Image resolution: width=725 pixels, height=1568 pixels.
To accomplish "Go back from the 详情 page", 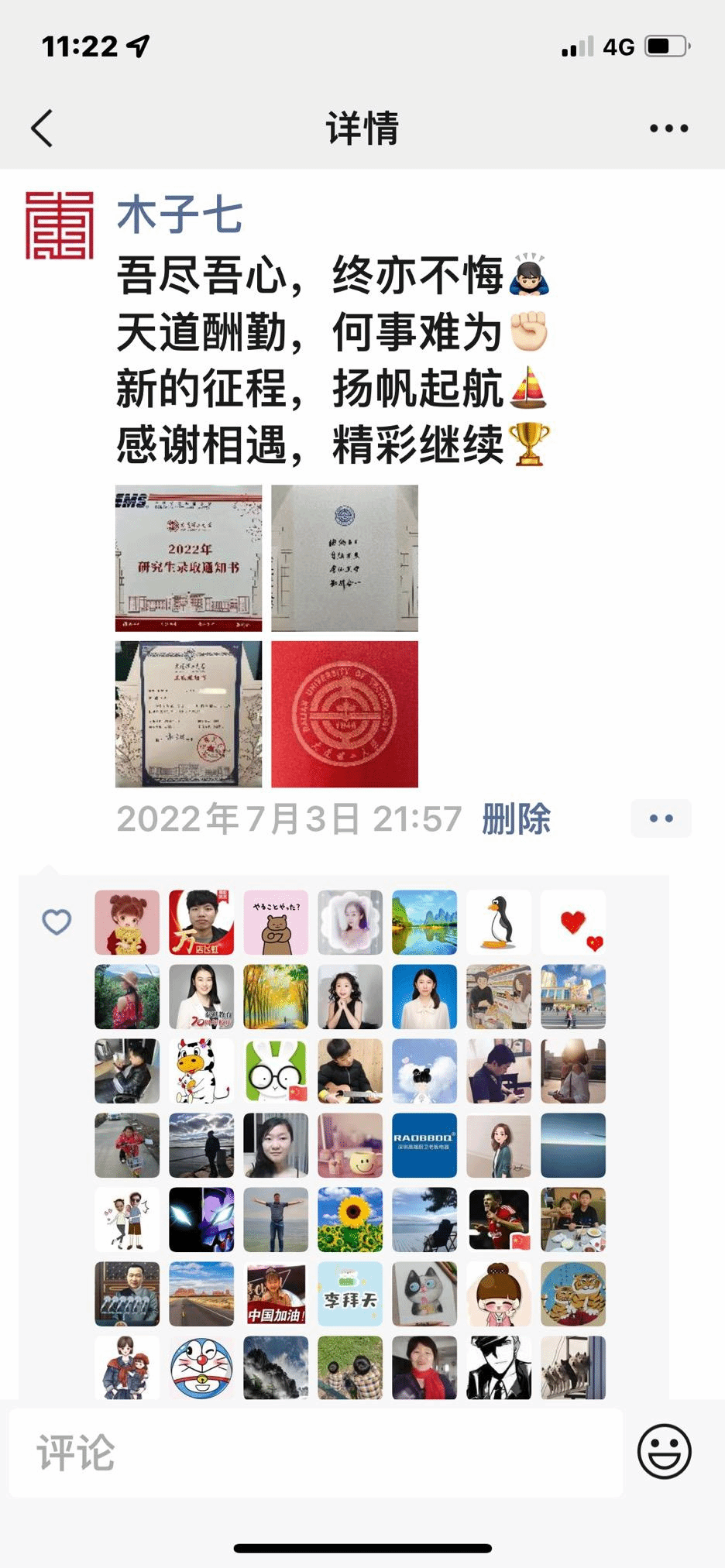I will tap(43, 128).
